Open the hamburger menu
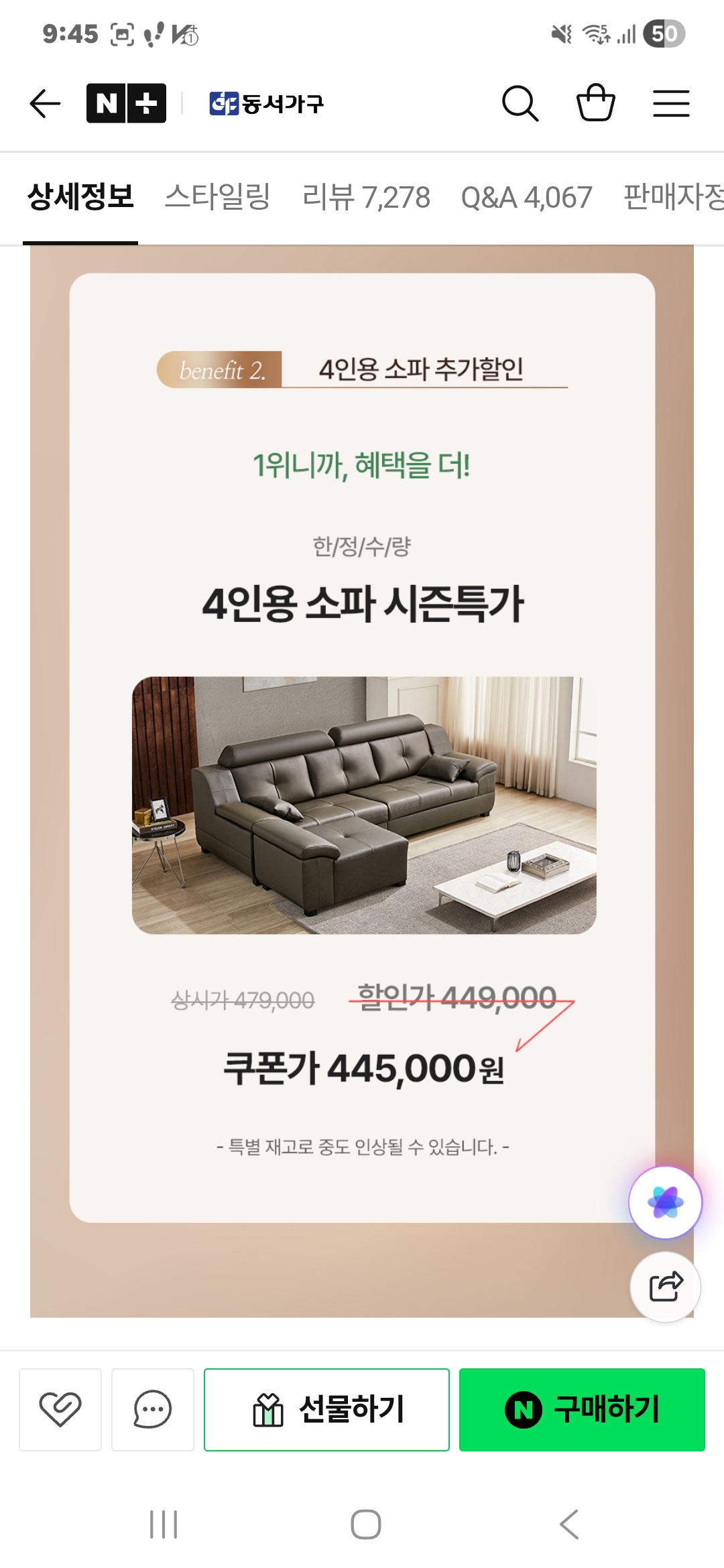Screen dimensions: 724x1568 pos(671,104)
